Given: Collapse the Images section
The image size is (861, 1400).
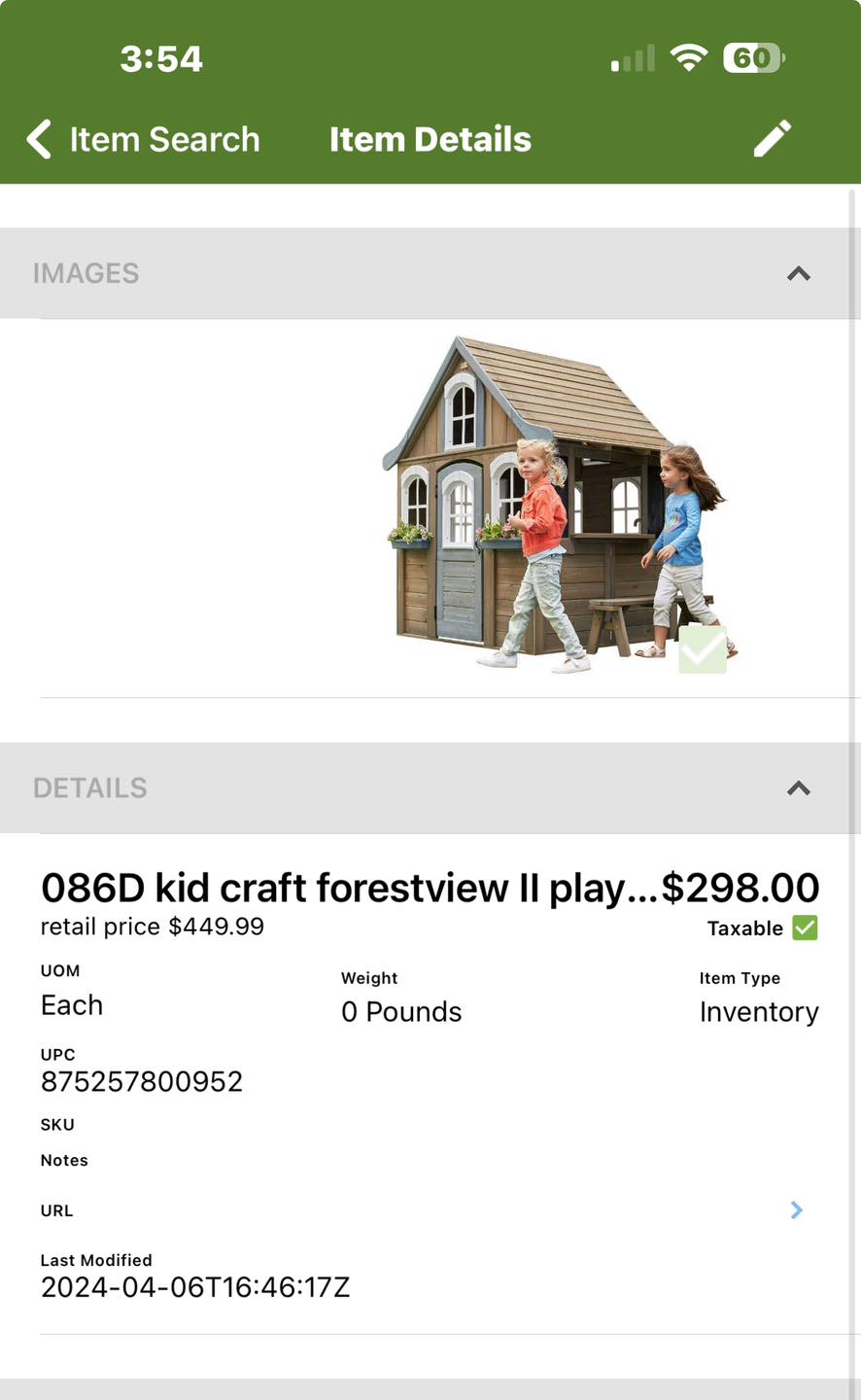Looking at the screenshot, I should point(798,274).
